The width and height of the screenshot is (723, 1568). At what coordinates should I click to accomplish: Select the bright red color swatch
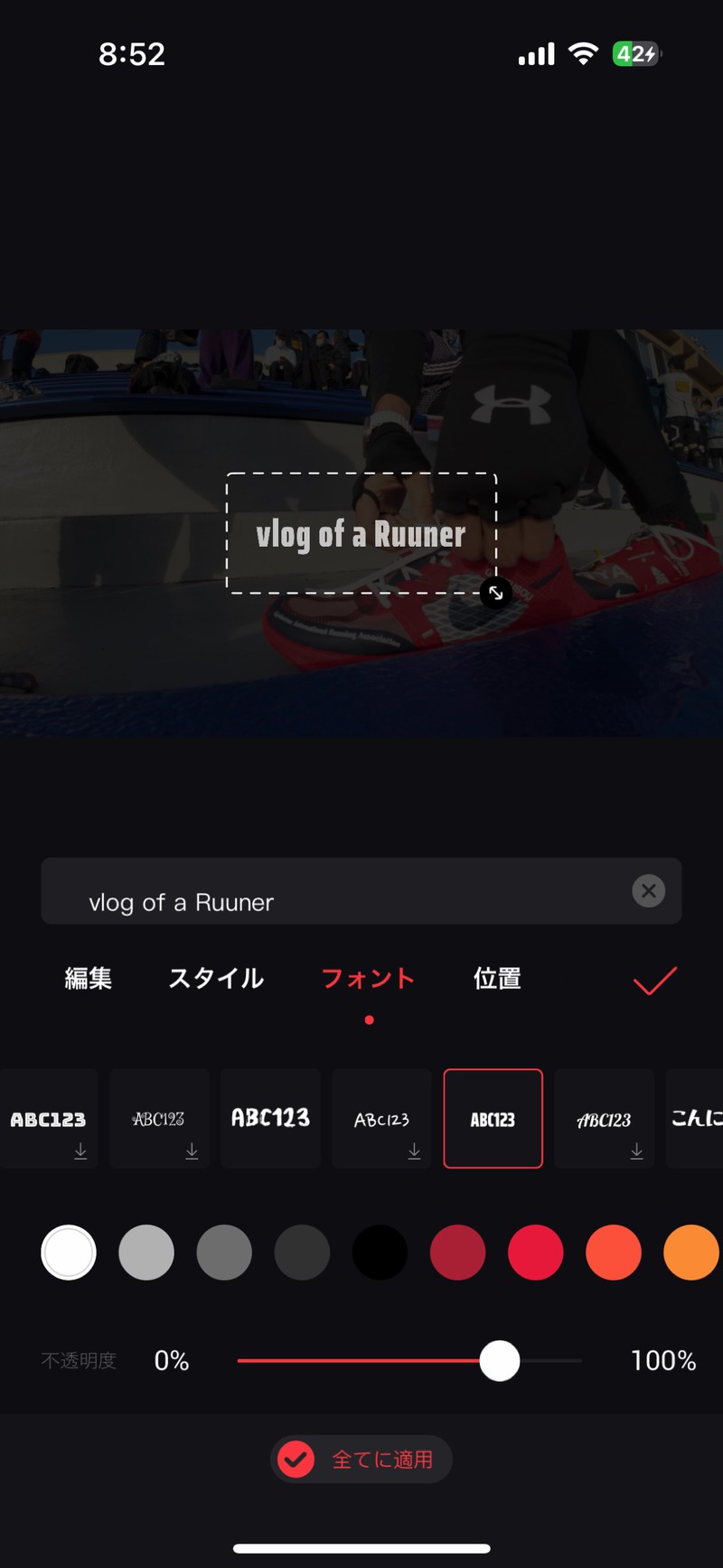coord(535,1253)
